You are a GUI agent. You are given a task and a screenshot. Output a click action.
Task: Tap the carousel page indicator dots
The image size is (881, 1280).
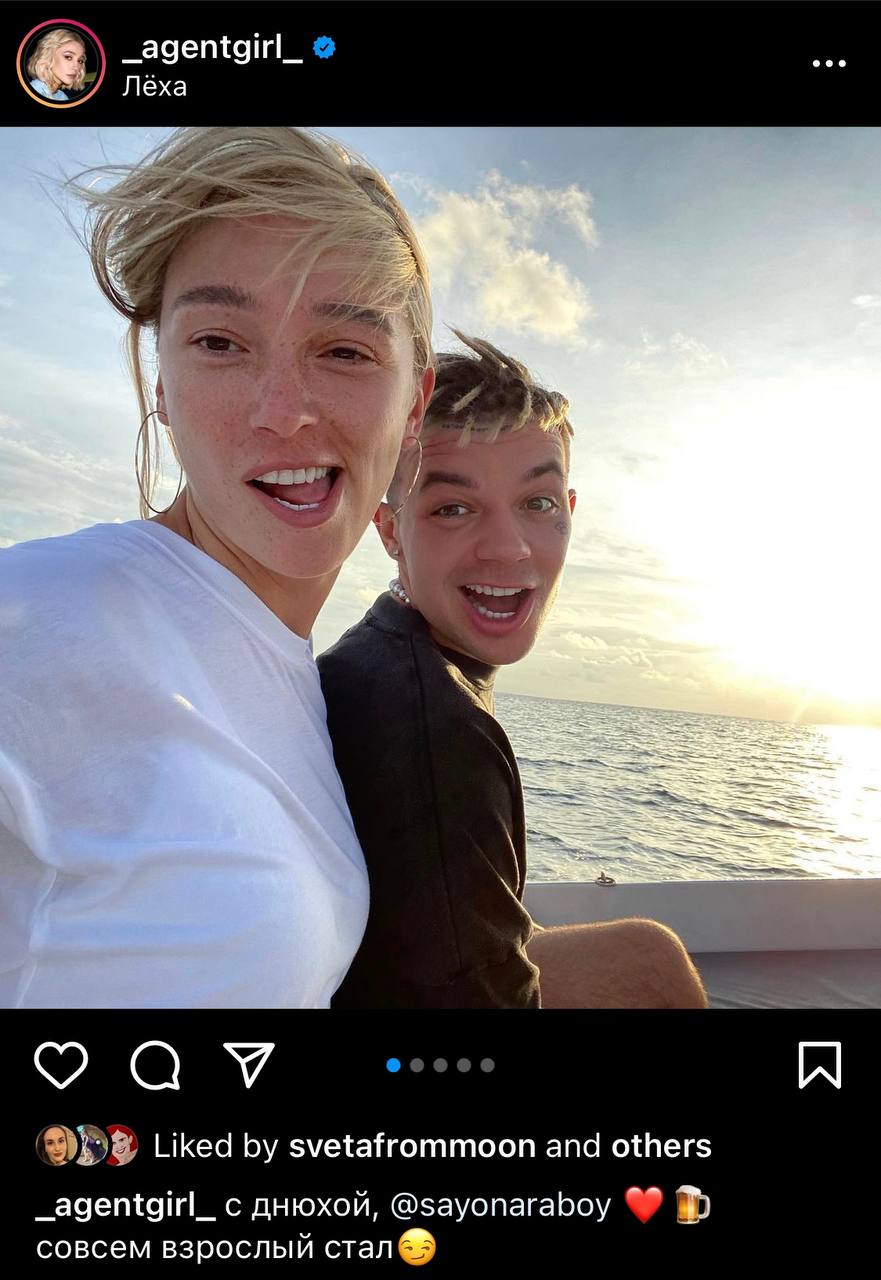point(440,1065)
